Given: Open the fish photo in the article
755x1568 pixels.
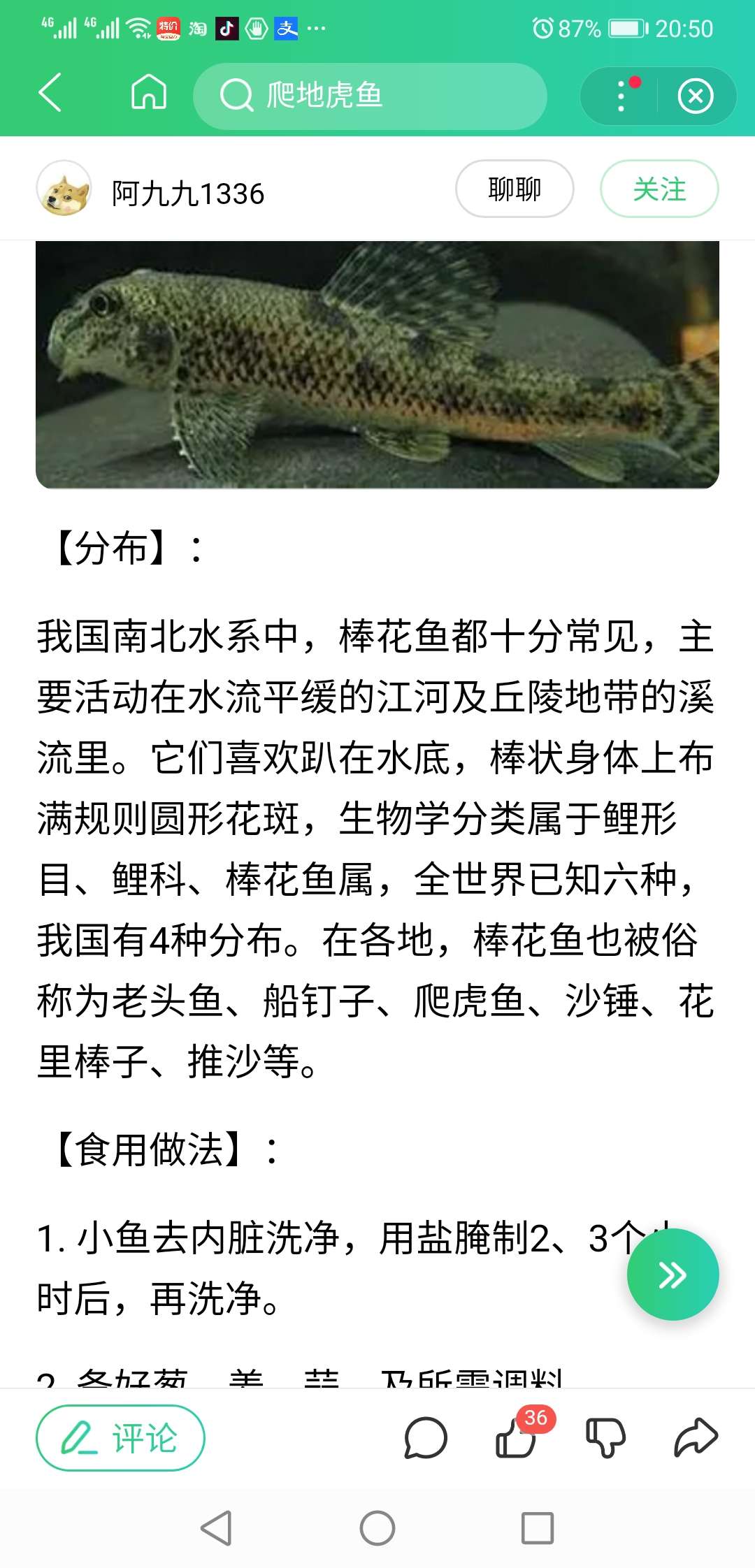Looking at the screenshot, I should (377, 364).
